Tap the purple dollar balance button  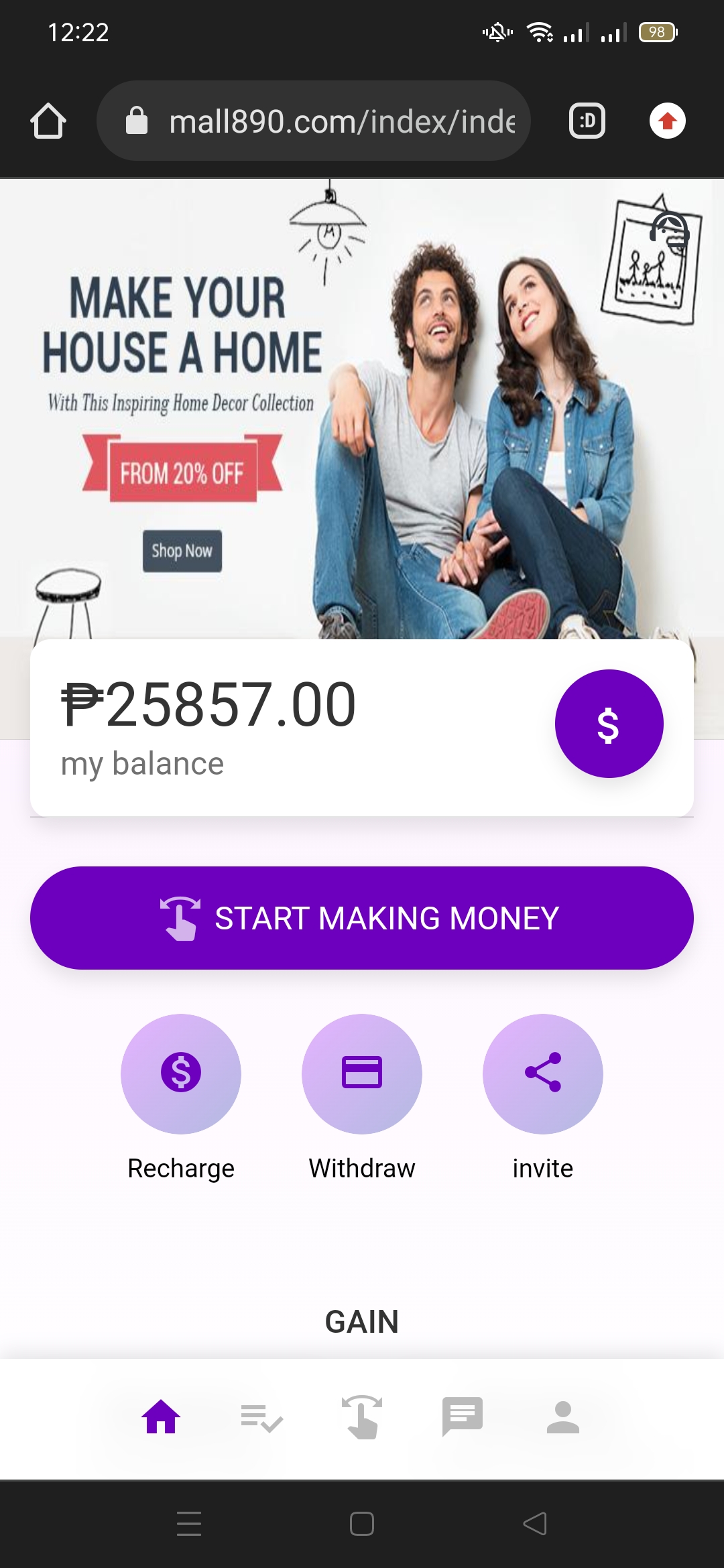coord(609,724)
